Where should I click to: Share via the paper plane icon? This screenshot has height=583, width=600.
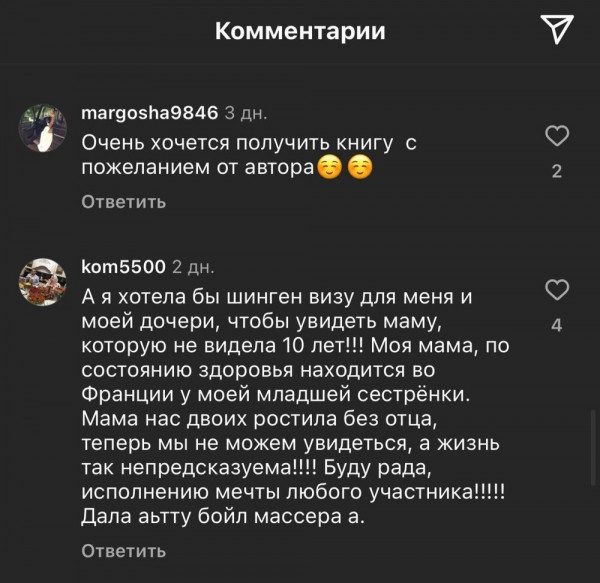[556, 31]
